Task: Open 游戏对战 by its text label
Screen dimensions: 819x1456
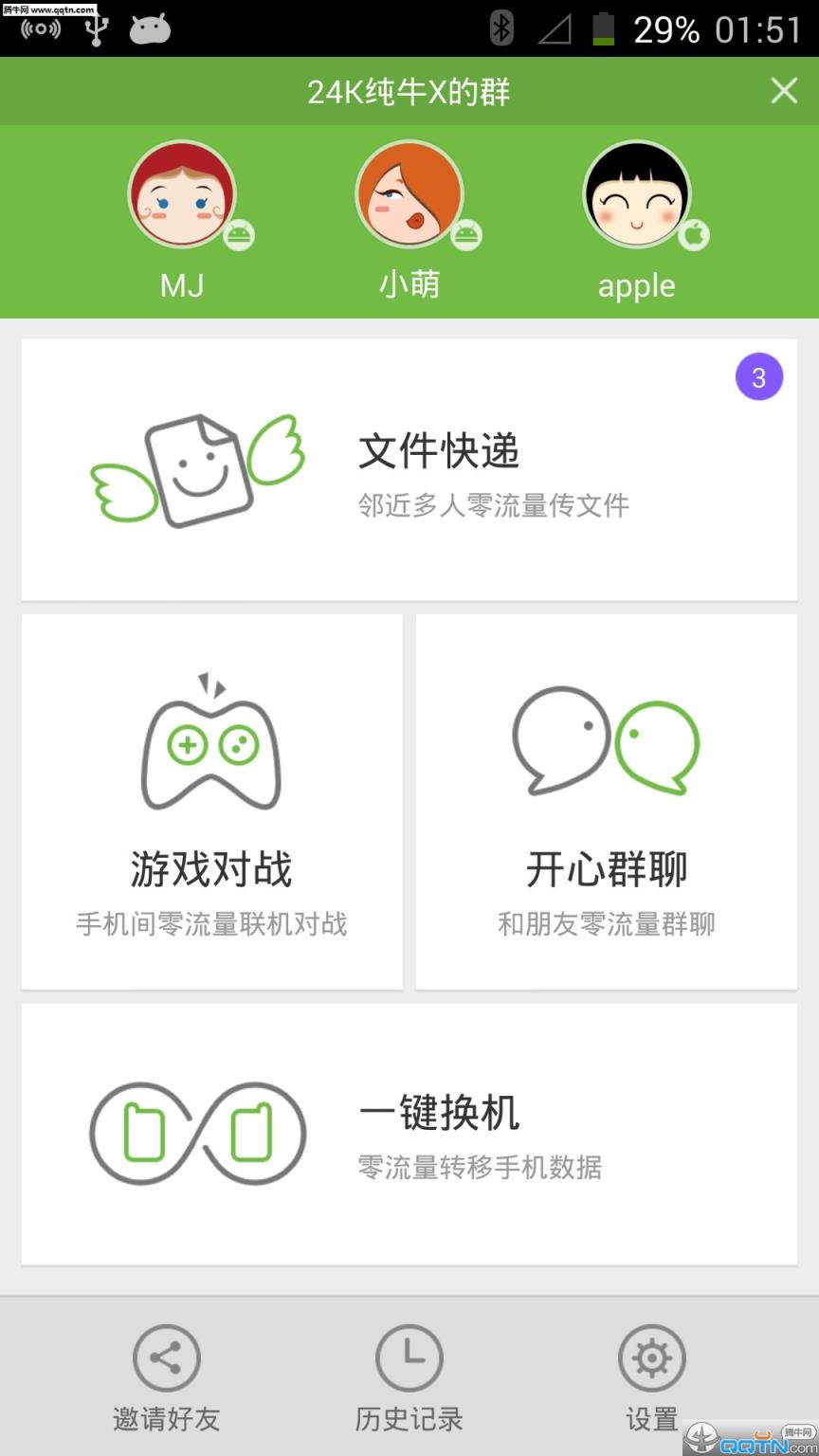Action: coord(210,870)
